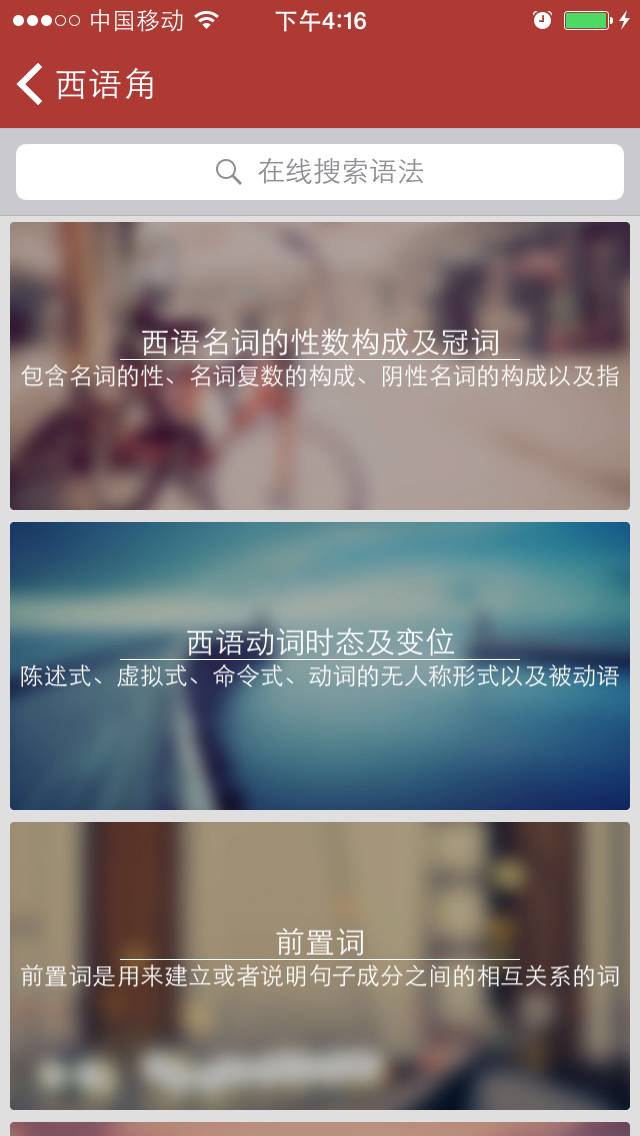Open the 西语动词时态及变位 card
640x1136 pixels.
(320, 665)
